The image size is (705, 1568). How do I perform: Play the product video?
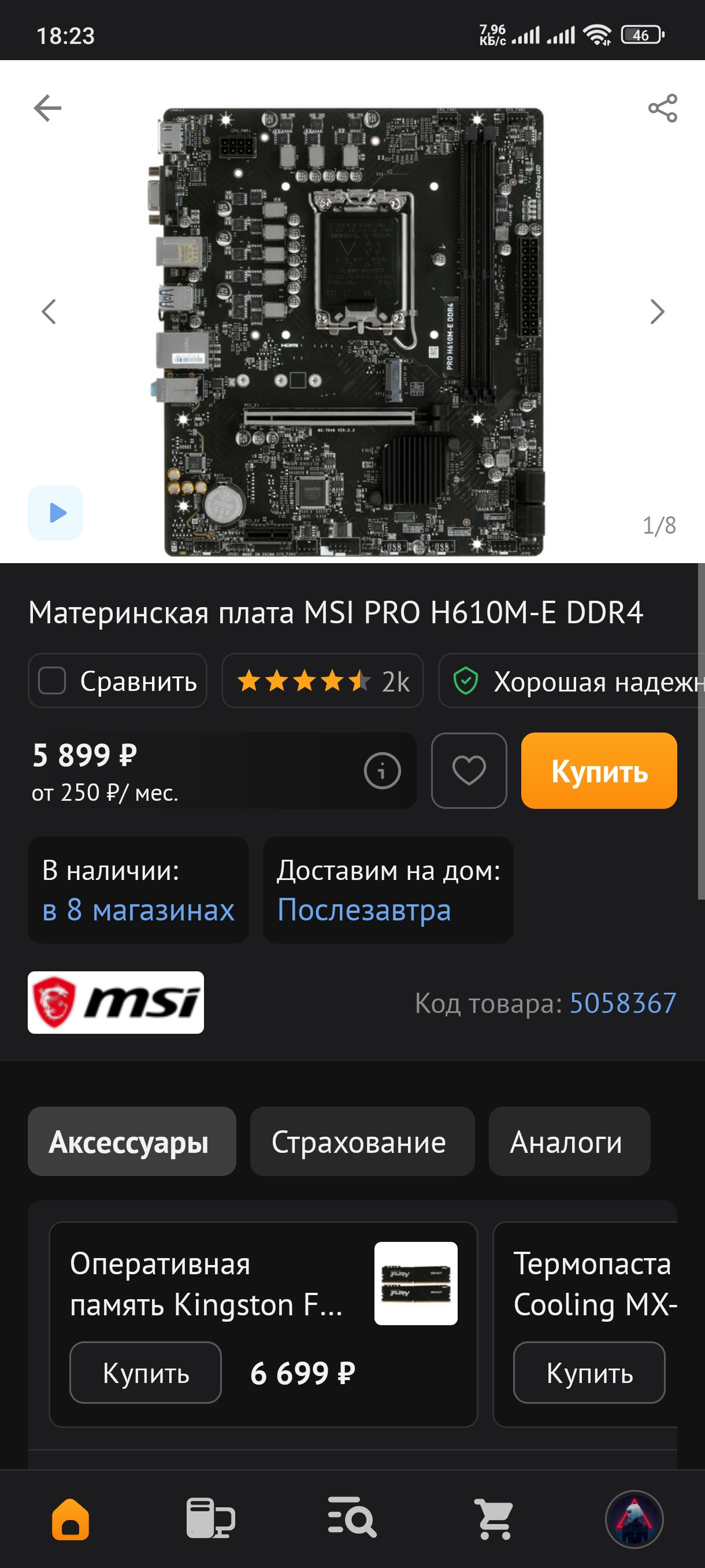coord(55,512)
